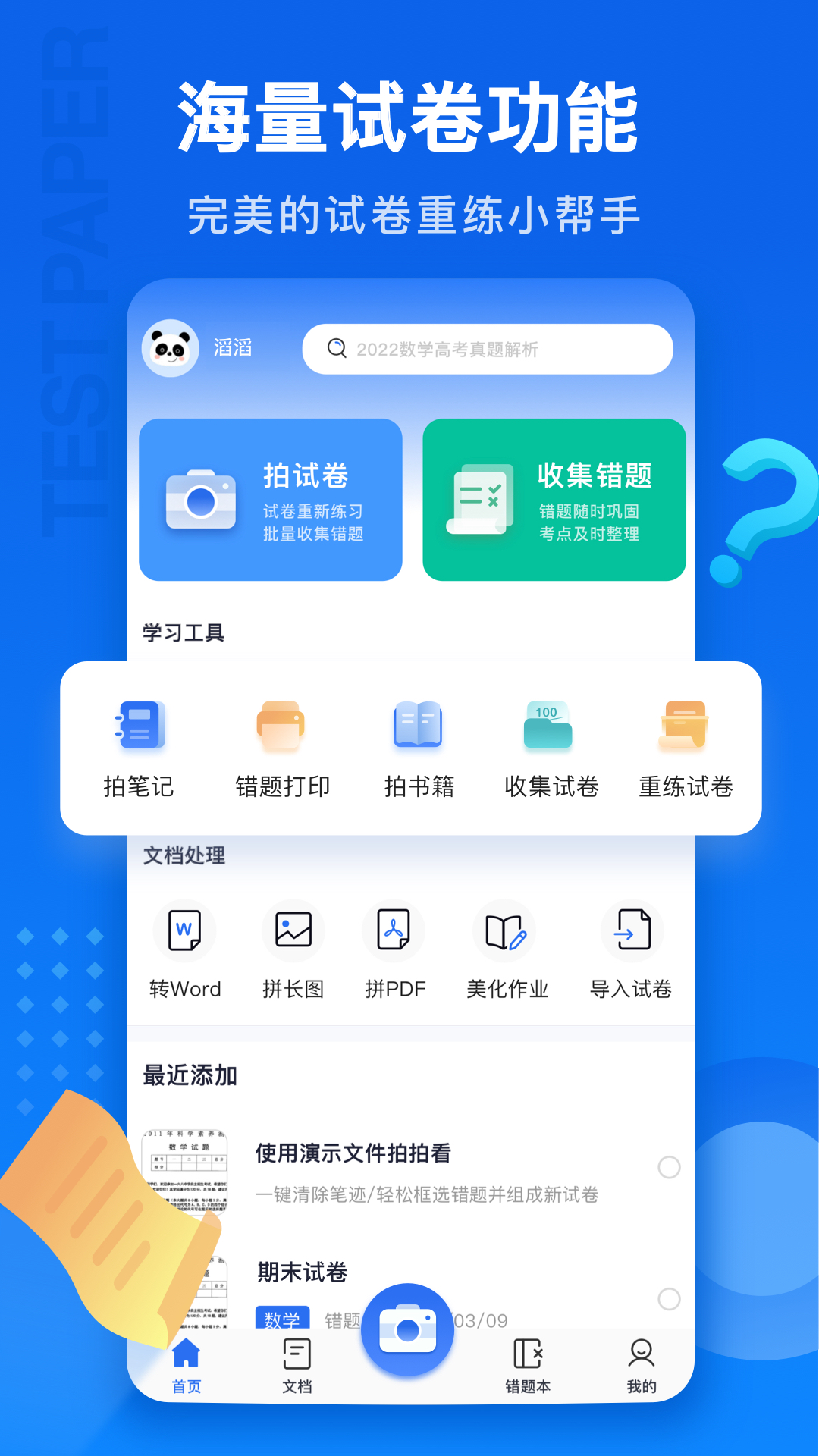Select the 美化作业 homework beautify tool

pyautogui.click(x=505, y=952)
